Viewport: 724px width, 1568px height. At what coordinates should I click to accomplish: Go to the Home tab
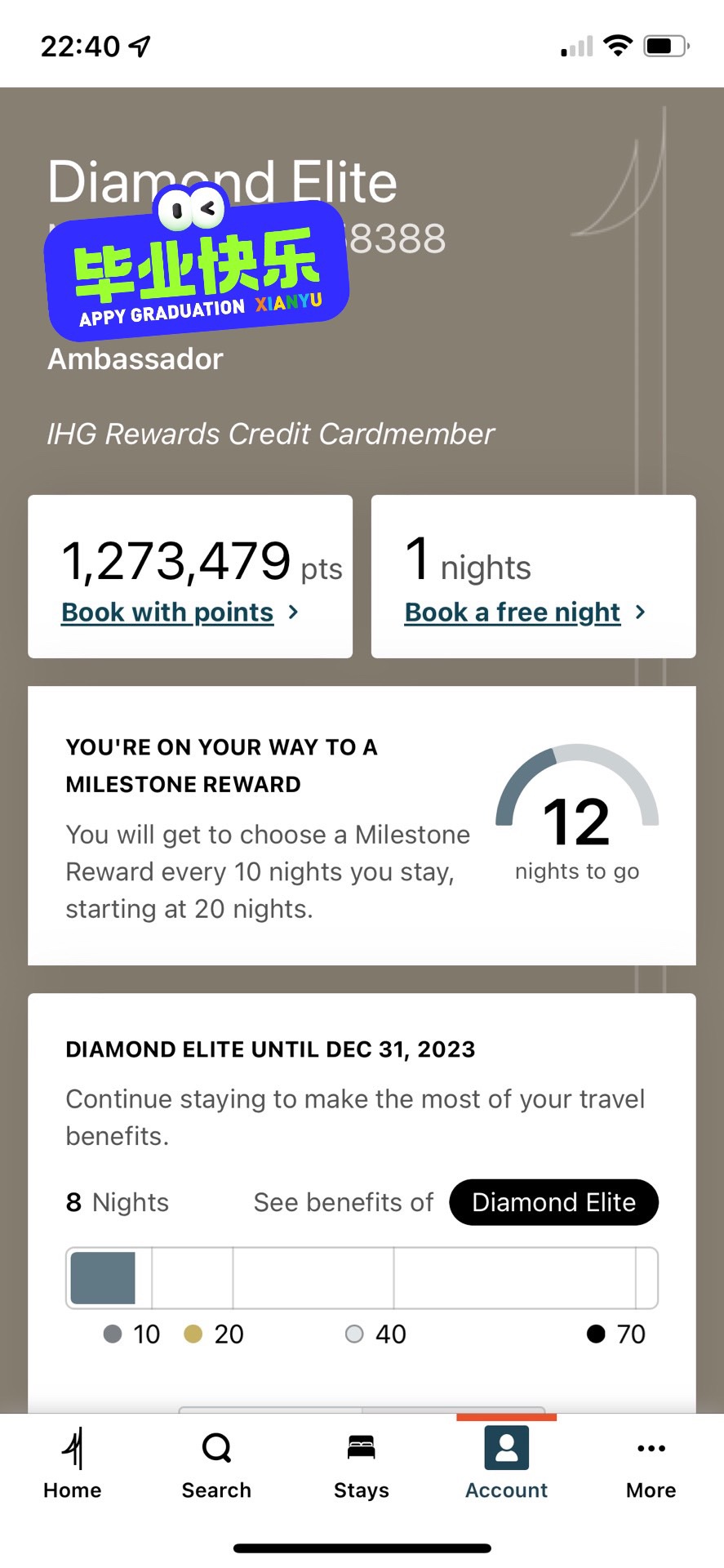coord(73,1464)
